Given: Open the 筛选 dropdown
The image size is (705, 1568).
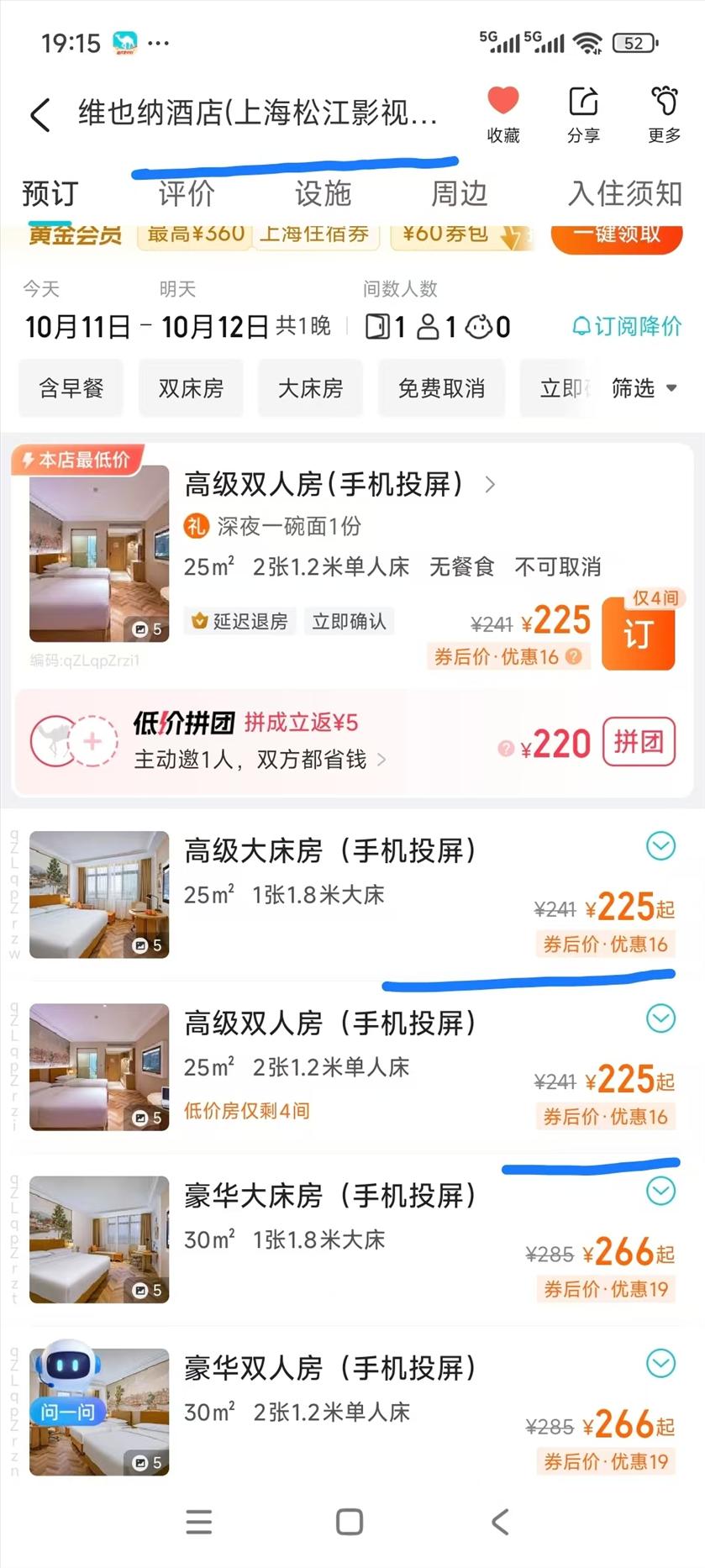Looking at the screenshot, I should tap(644, 388).
